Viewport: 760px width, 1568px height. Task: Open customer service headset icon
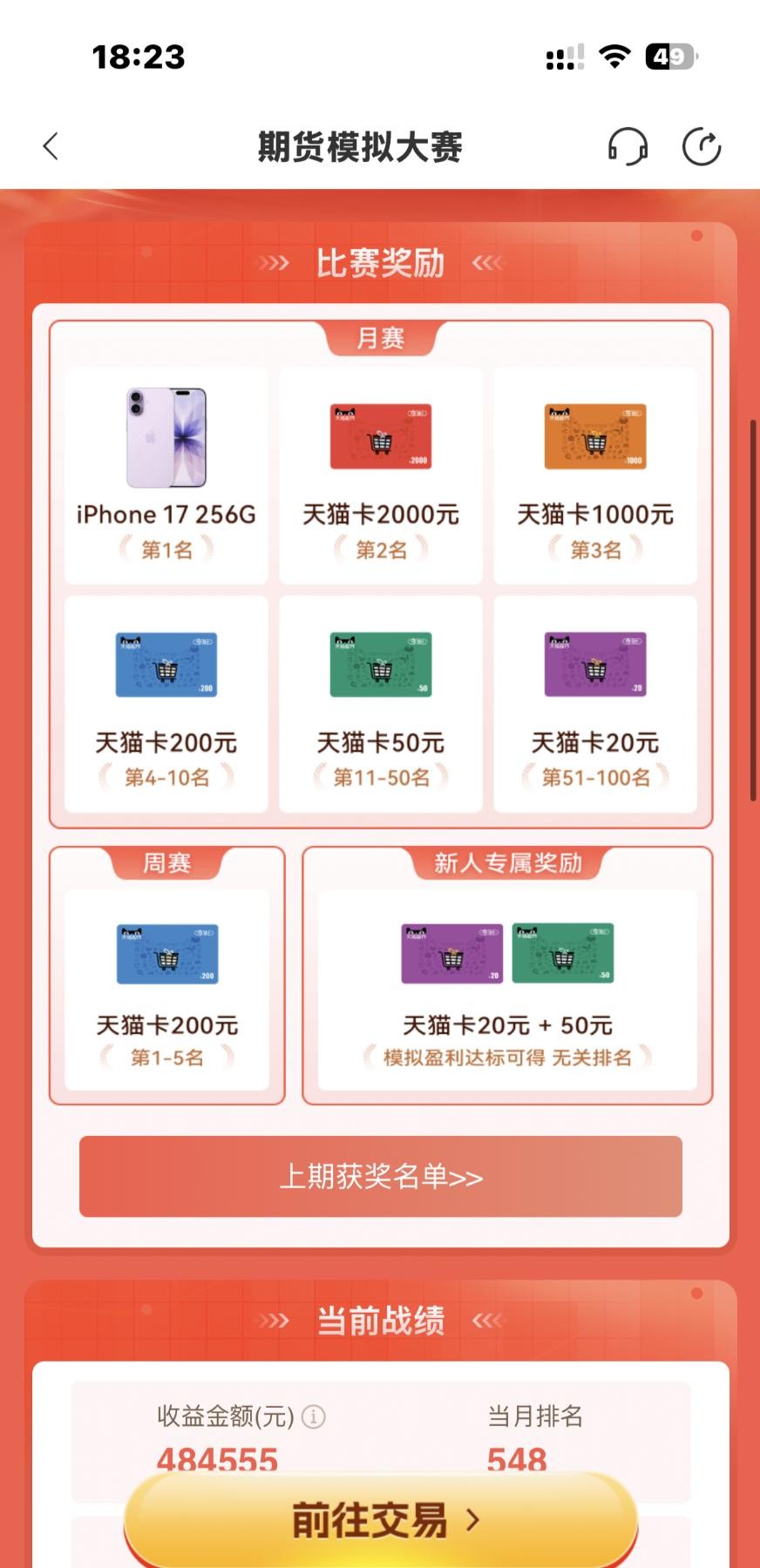pyautogui.click(x=628, y=146)
